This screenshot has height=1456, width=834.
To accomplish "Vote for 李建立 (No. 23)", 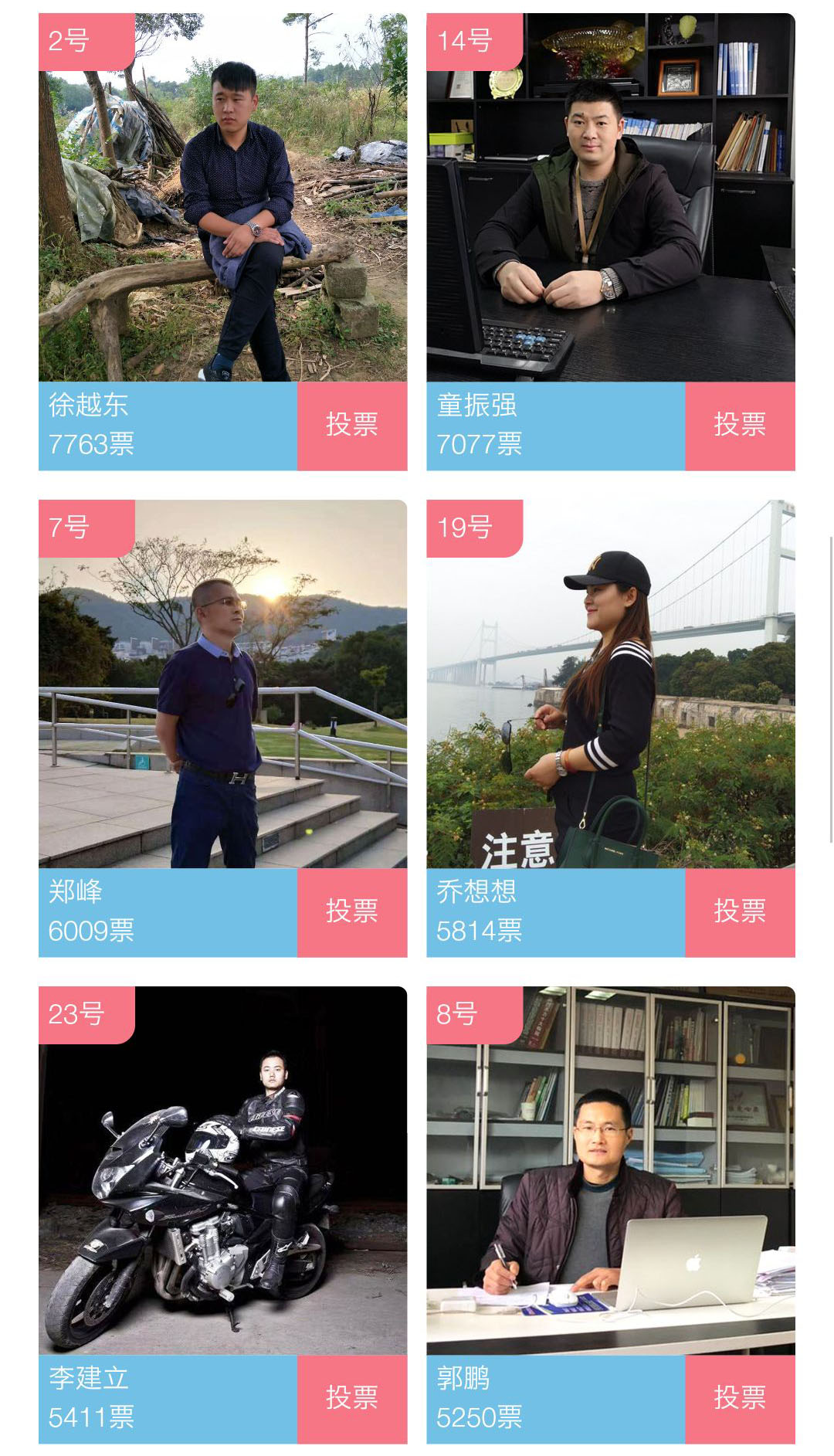I will 351,1399.
